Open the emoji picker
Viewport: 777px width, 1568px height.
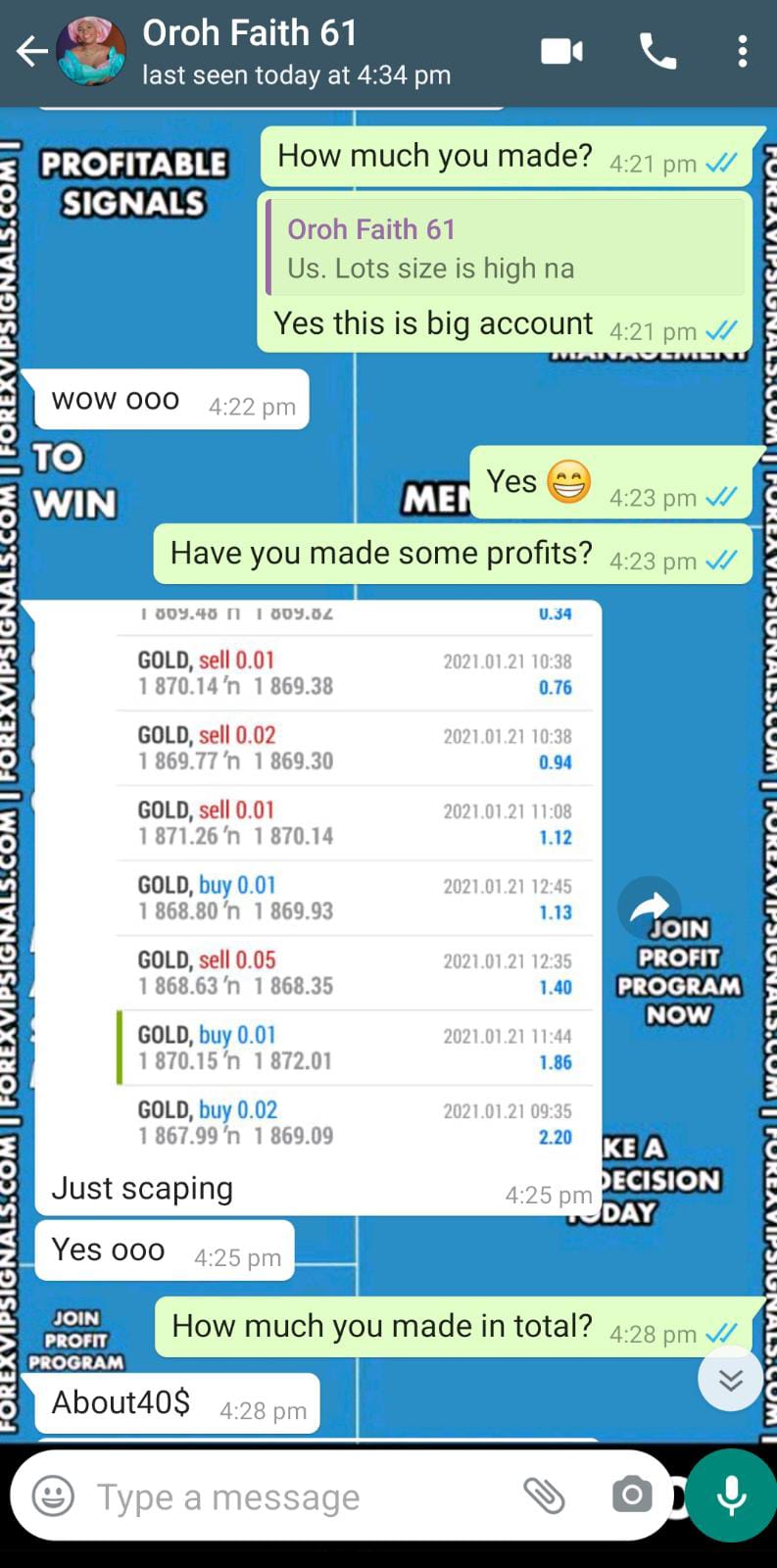tap(54, 1496)
